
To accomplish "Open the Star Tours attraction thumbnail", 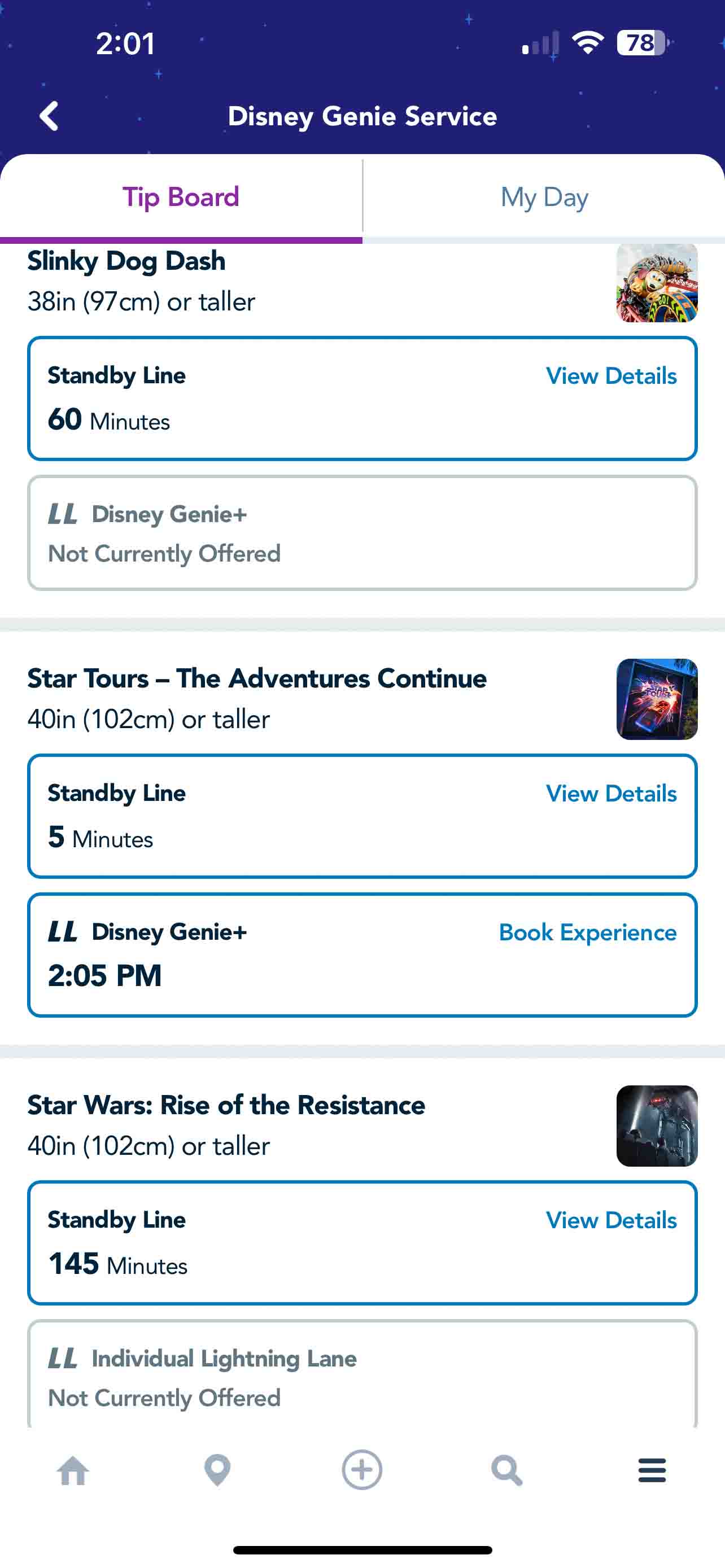I will coord(657,699).
